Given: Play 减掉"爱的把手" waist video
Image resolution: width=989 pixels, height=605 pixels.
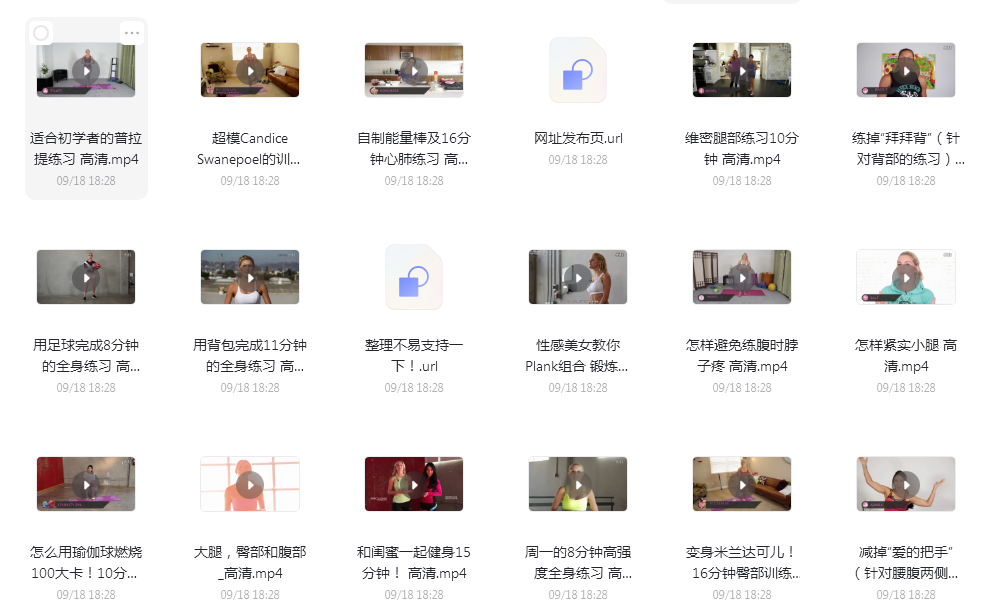Looking at the screenshot, I should coord(906,484).
